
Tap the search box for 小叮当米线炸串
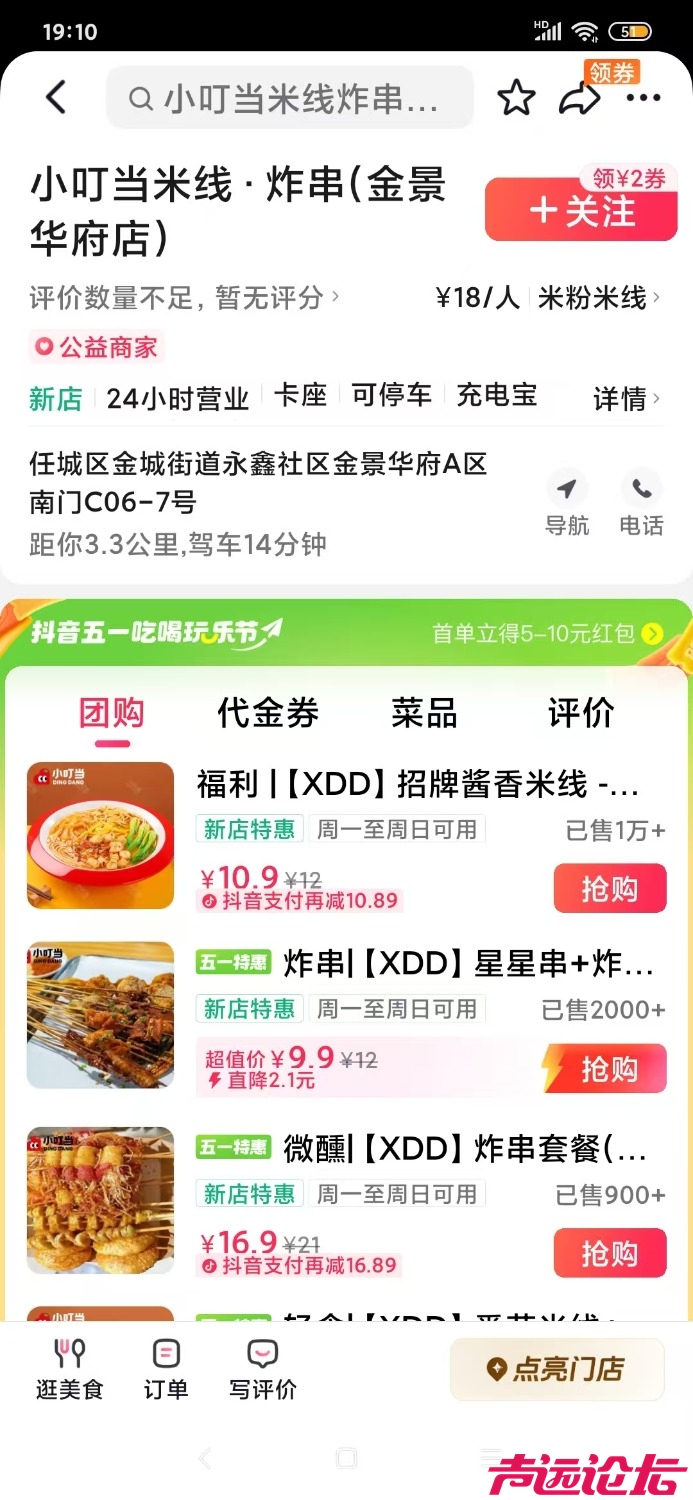coord(290,98)
